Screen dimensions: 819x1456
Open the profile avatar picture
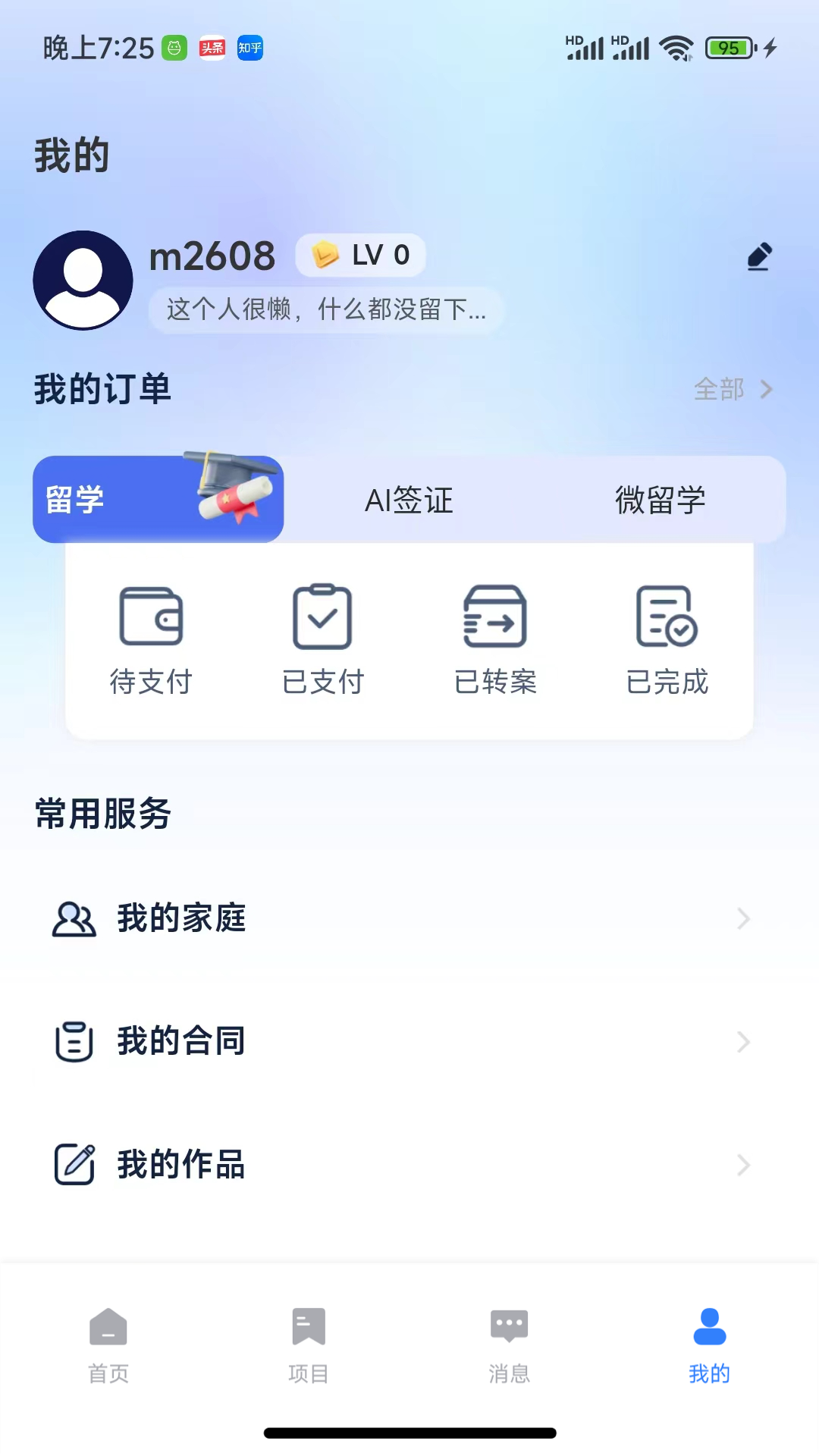click(x=83, y=281)
